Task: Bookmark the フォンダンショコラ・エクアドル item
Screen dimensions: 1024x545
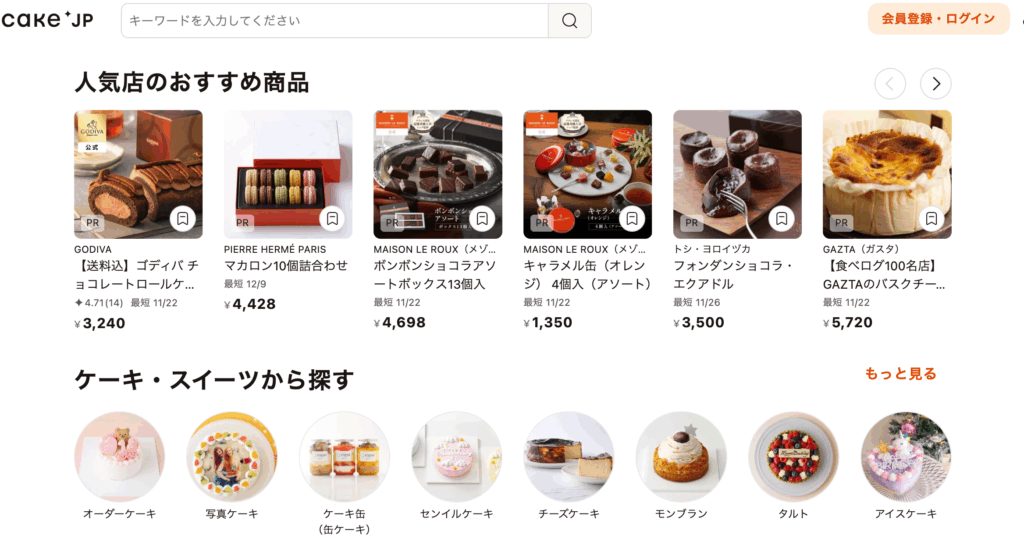Action: (x=781, y=218)
